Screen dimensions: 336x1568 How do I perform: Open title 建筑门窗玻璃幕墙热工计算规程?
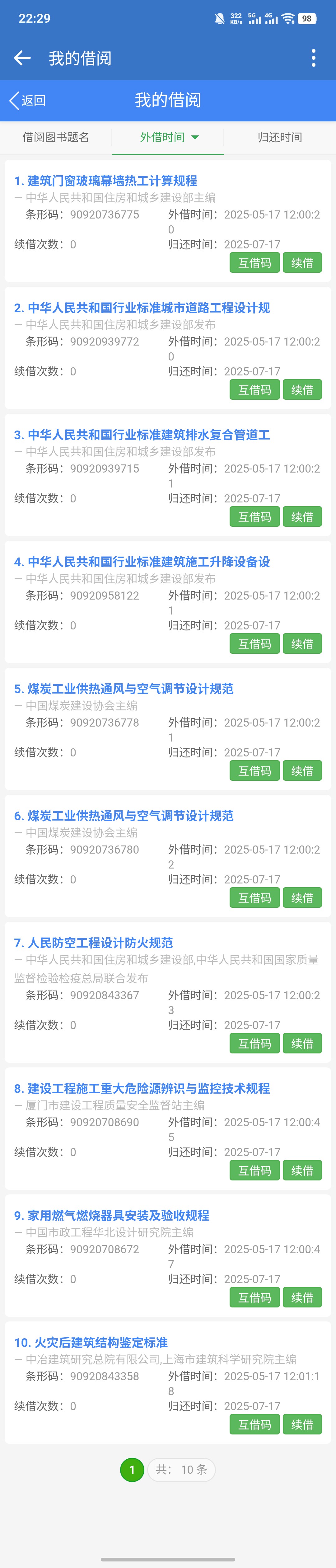(x=105, y=181)
